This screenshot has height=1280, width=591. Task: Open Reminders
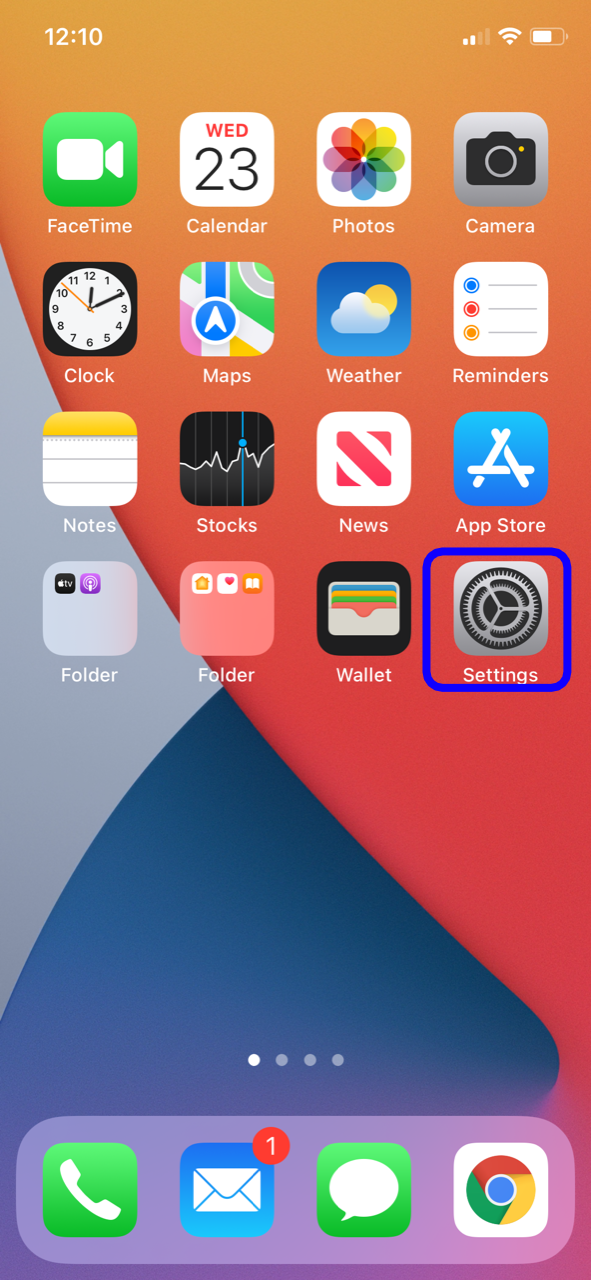pos(500,309)
